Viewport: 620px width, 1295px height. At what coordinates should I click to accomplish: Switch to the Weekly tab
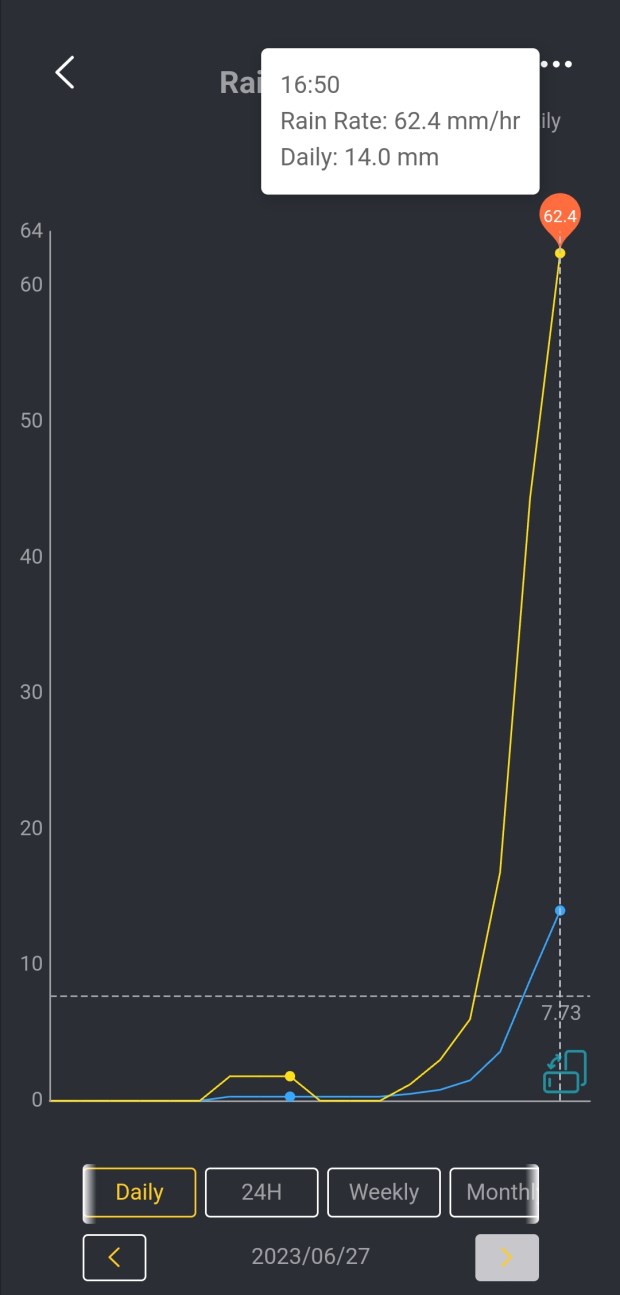[384, 1192]
